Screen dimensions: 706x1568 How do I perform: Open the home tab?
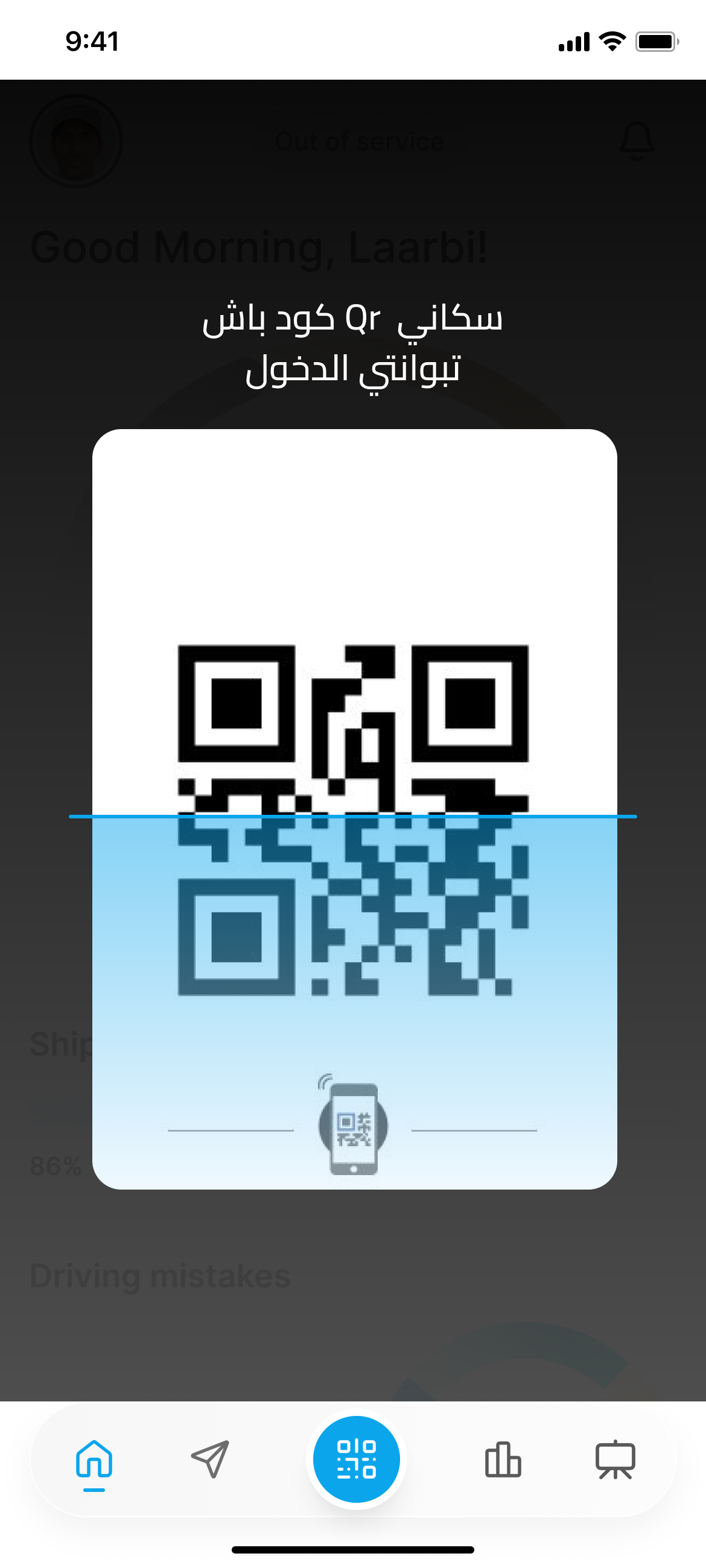pos(94,1459)
